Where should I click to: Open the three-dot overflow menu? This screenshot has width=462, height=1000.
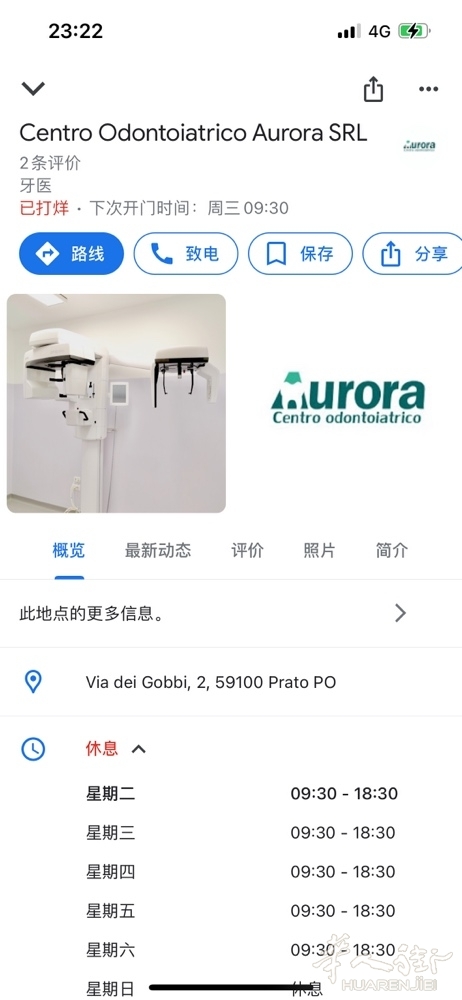pos(428,89)
